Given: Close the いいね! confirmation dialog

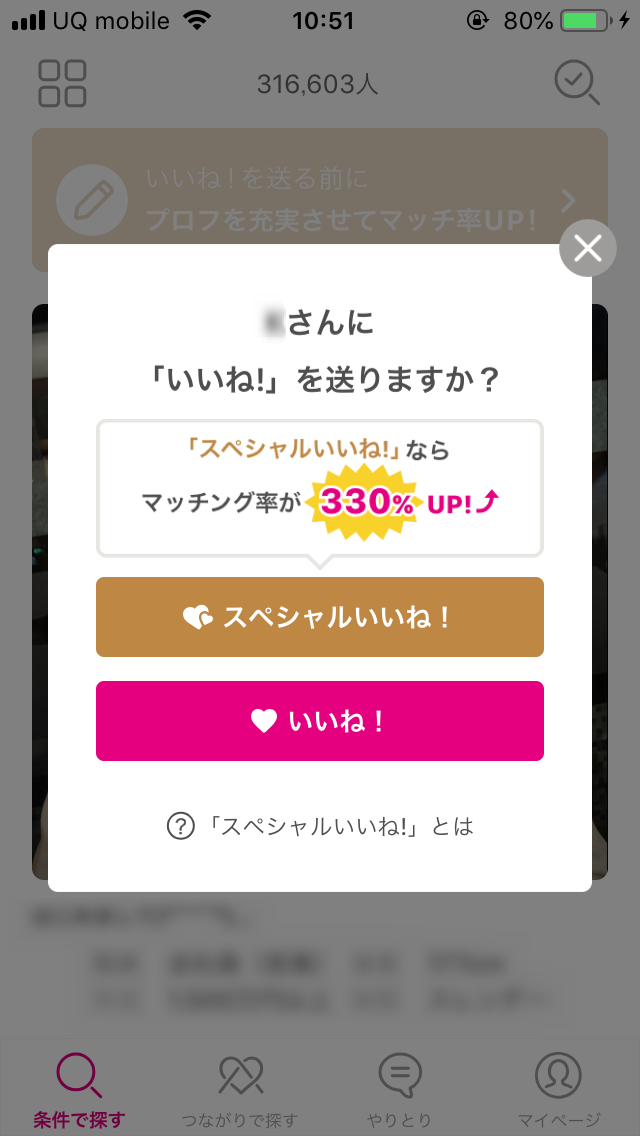Looking at the screenshot, I should 588,248.
